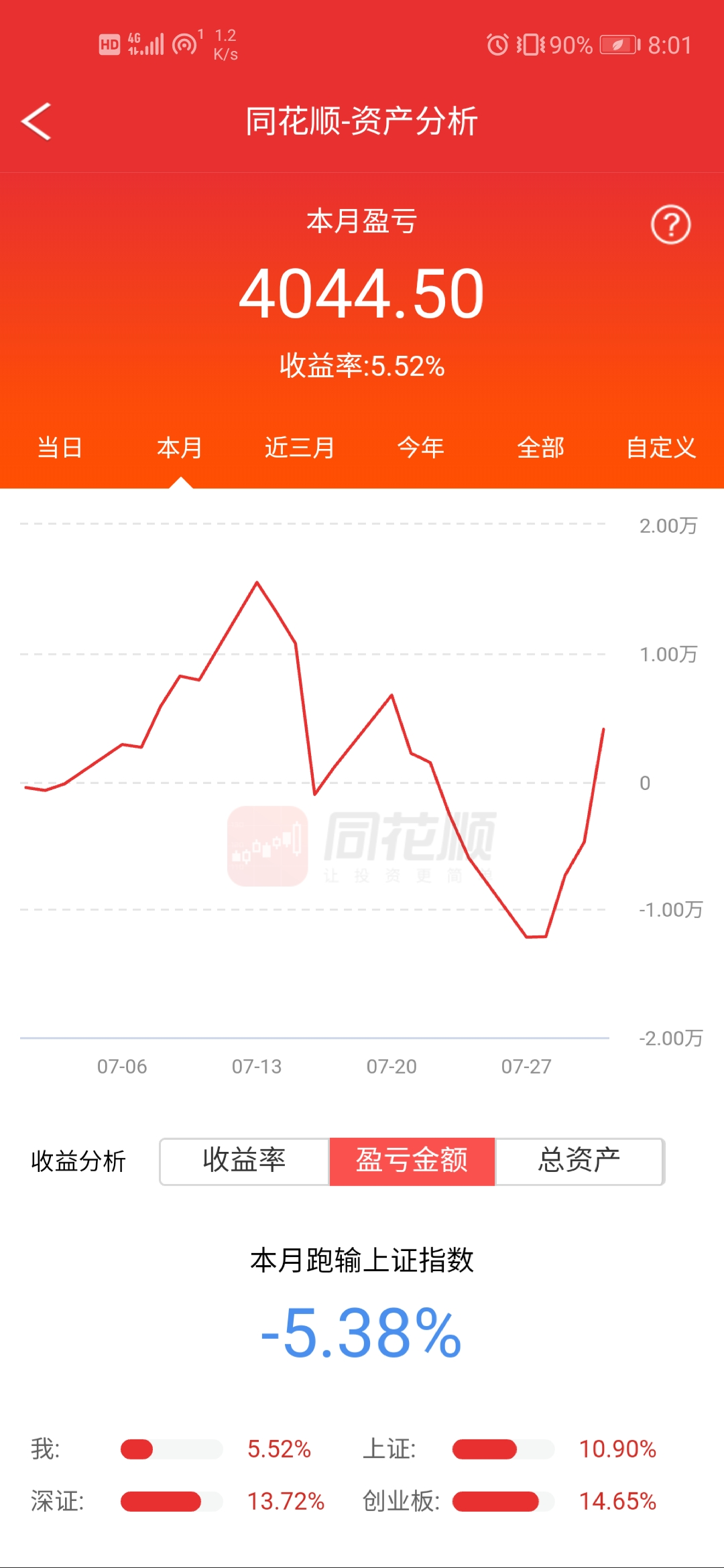Switch to the 近三月 time range

[299, 448]
